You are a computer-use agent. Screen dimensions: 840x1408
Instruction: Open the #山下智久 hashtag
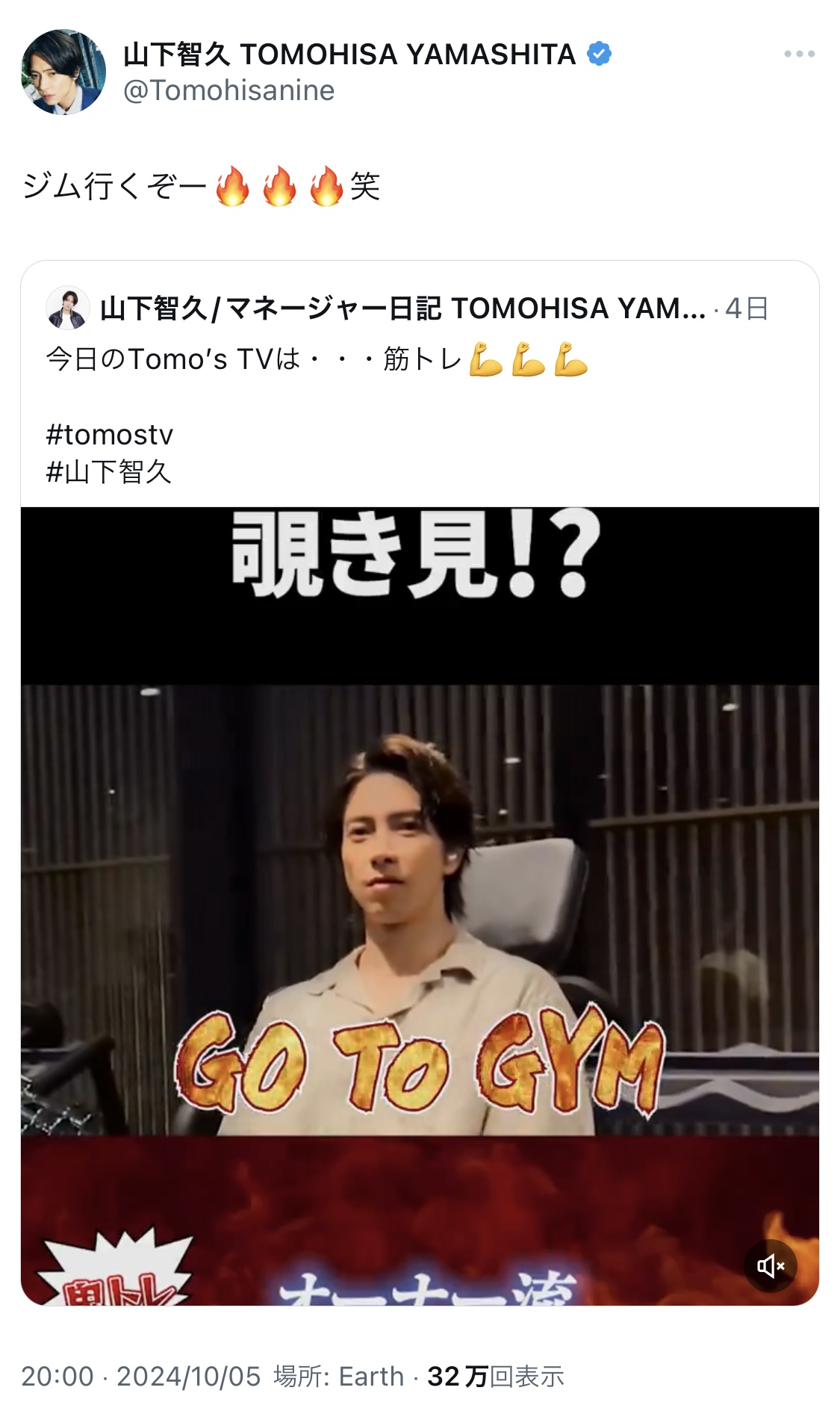[x=109, y=471]
